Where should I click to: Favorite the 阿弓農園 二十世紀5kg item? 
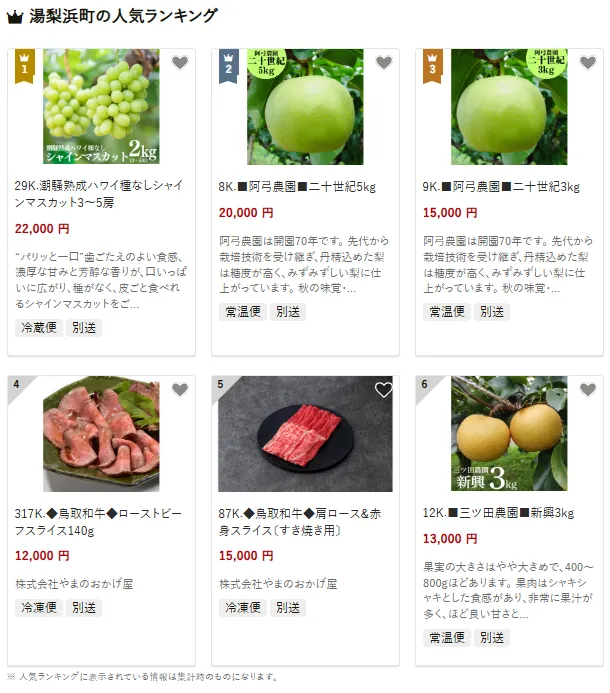(384, 63)
